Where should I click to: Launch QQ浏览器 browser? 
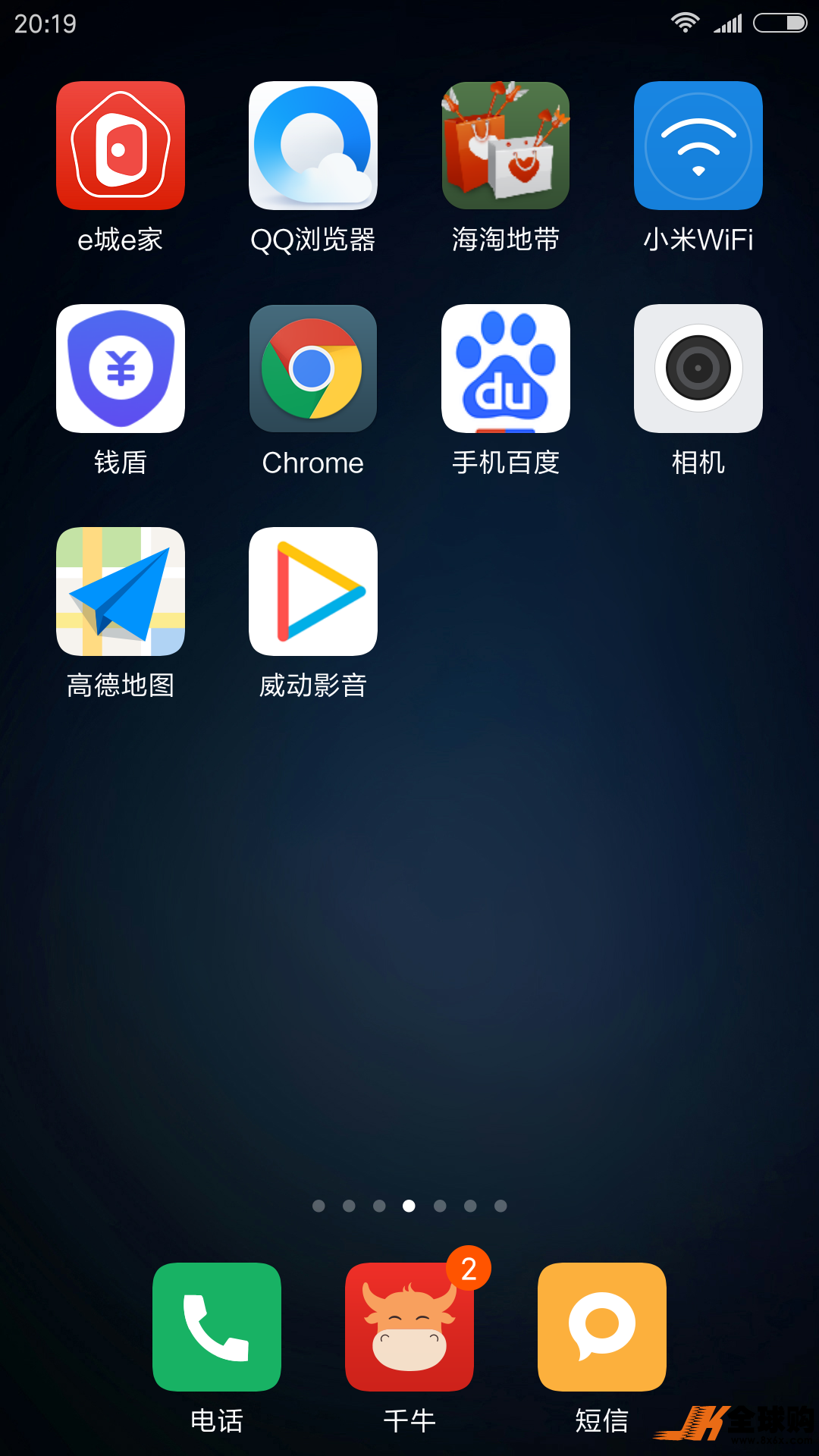click(x=313, y=146)
